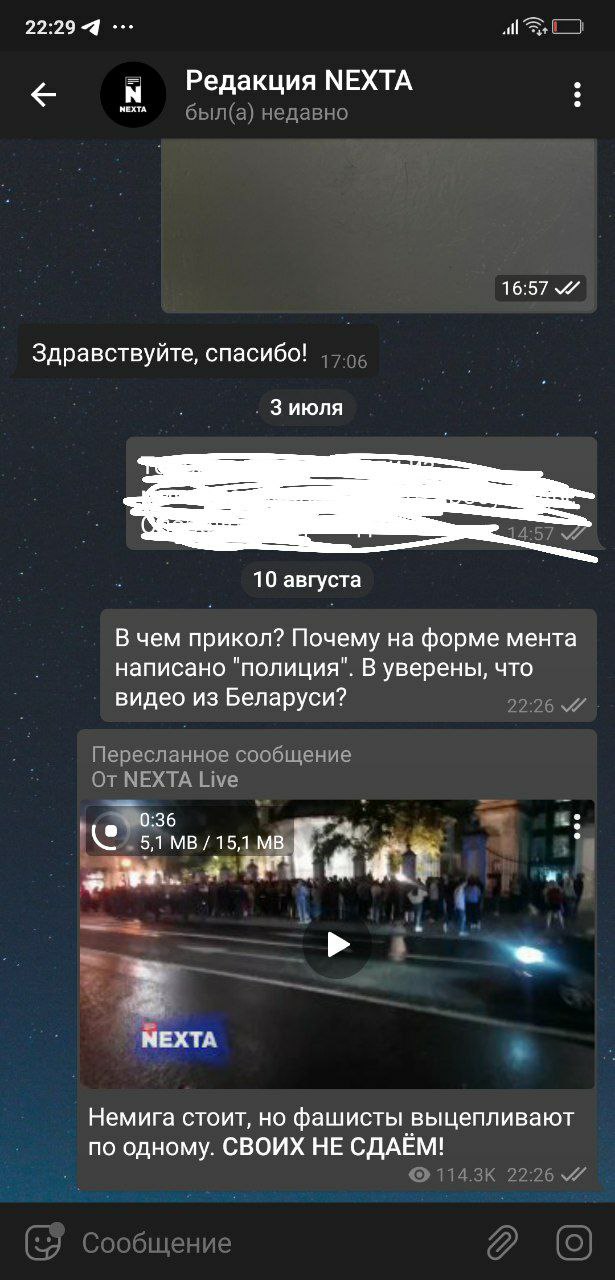Play the forwarded NEXTA Live video
Image resolution: width=615 pixels, height=1280 pixels.
click(x=338, y=945)
